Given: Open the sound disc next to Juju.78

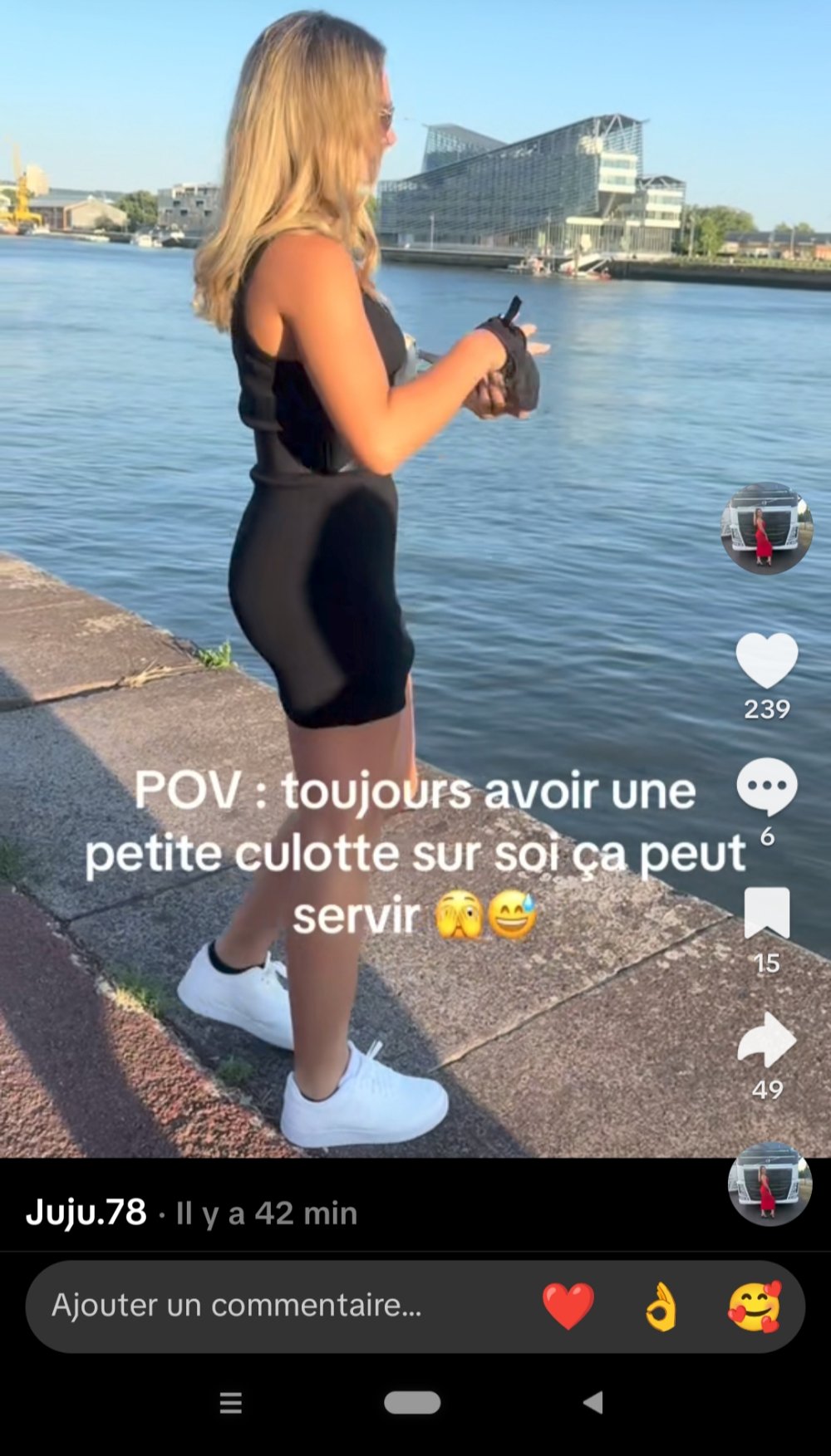Looking at the screenshot, I should click(770, 1184).
